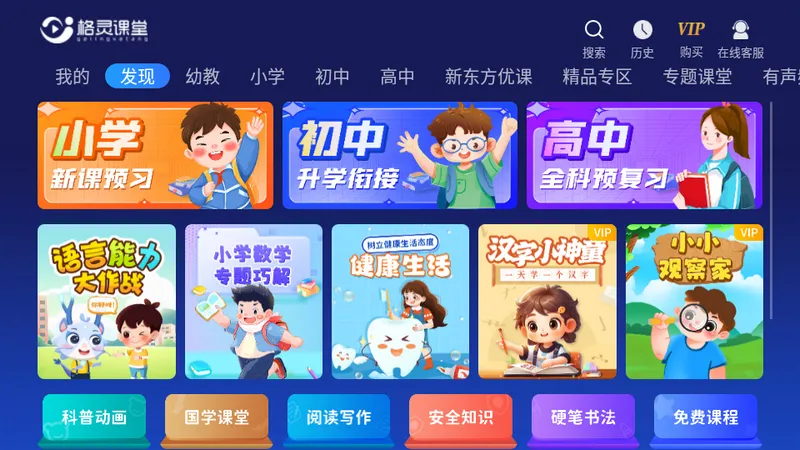
Task: Switch to the 精品专区 tab
Action: [x=597, y=77]
